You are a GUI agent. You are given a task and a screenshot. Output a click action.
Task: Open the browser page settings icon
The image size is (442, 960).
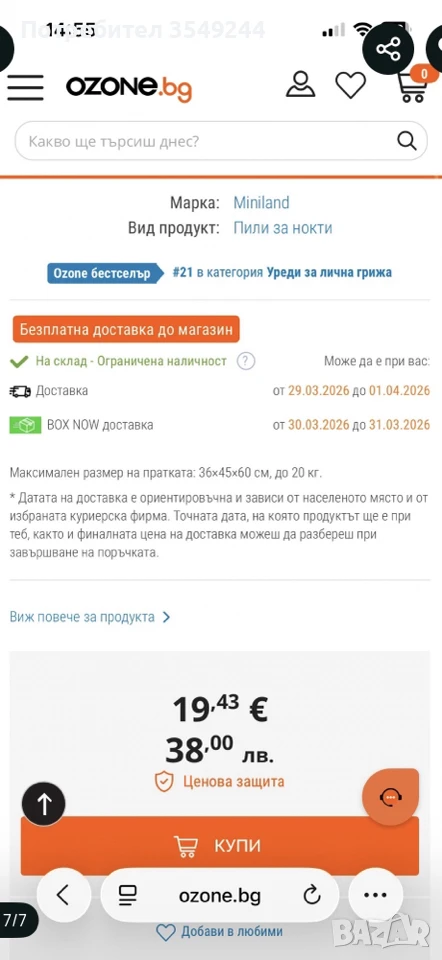[127, 896]
